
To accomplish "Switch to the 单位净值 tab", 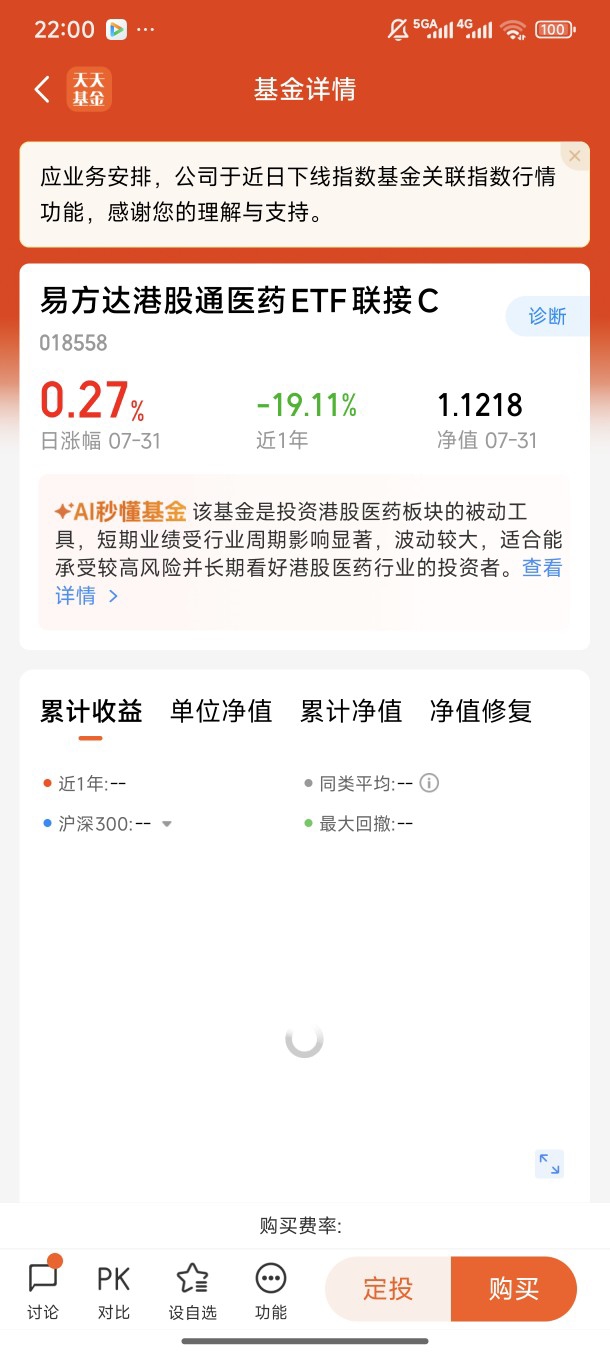I will click(221, 711).
